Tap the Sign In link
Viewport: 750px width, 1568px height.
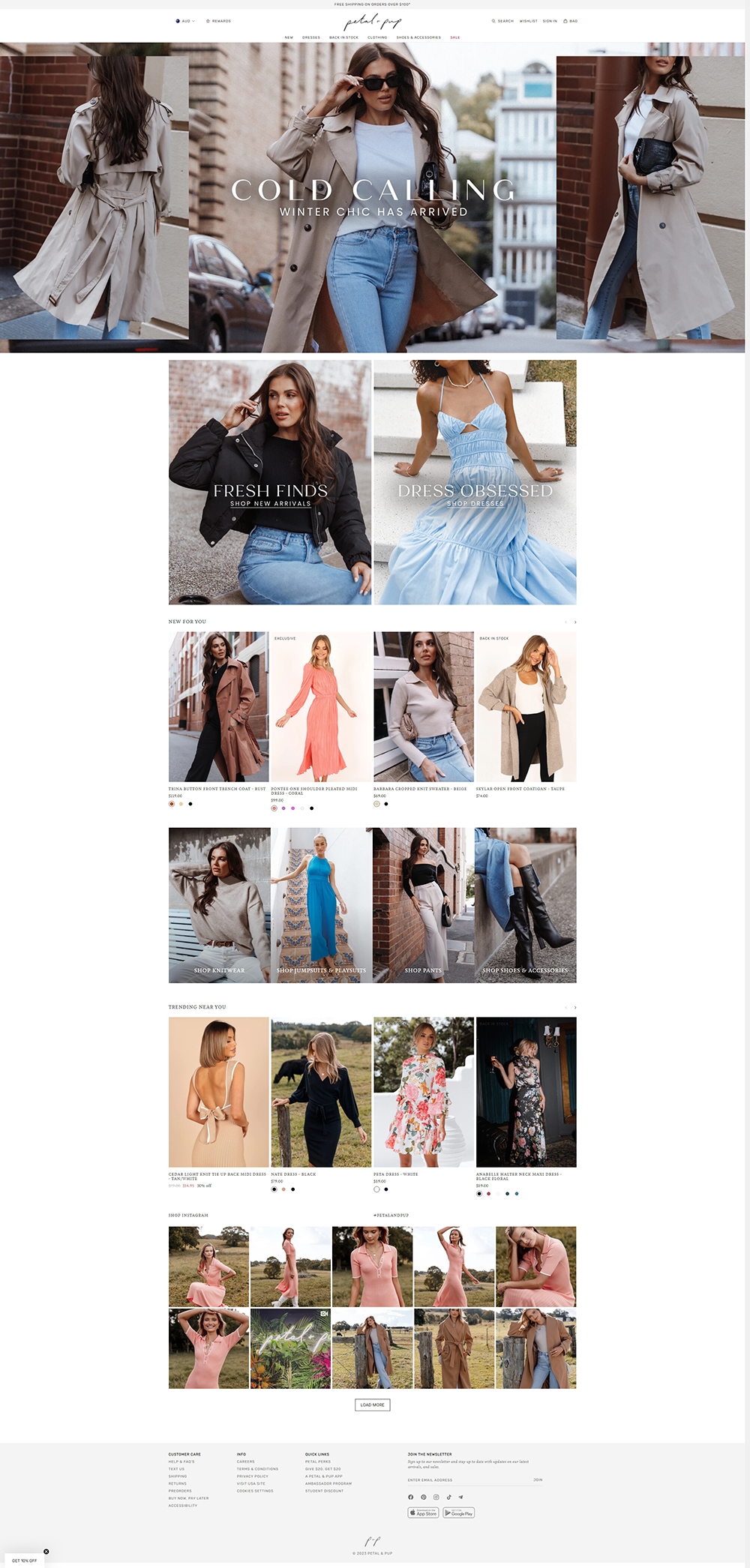pos(550,21)
